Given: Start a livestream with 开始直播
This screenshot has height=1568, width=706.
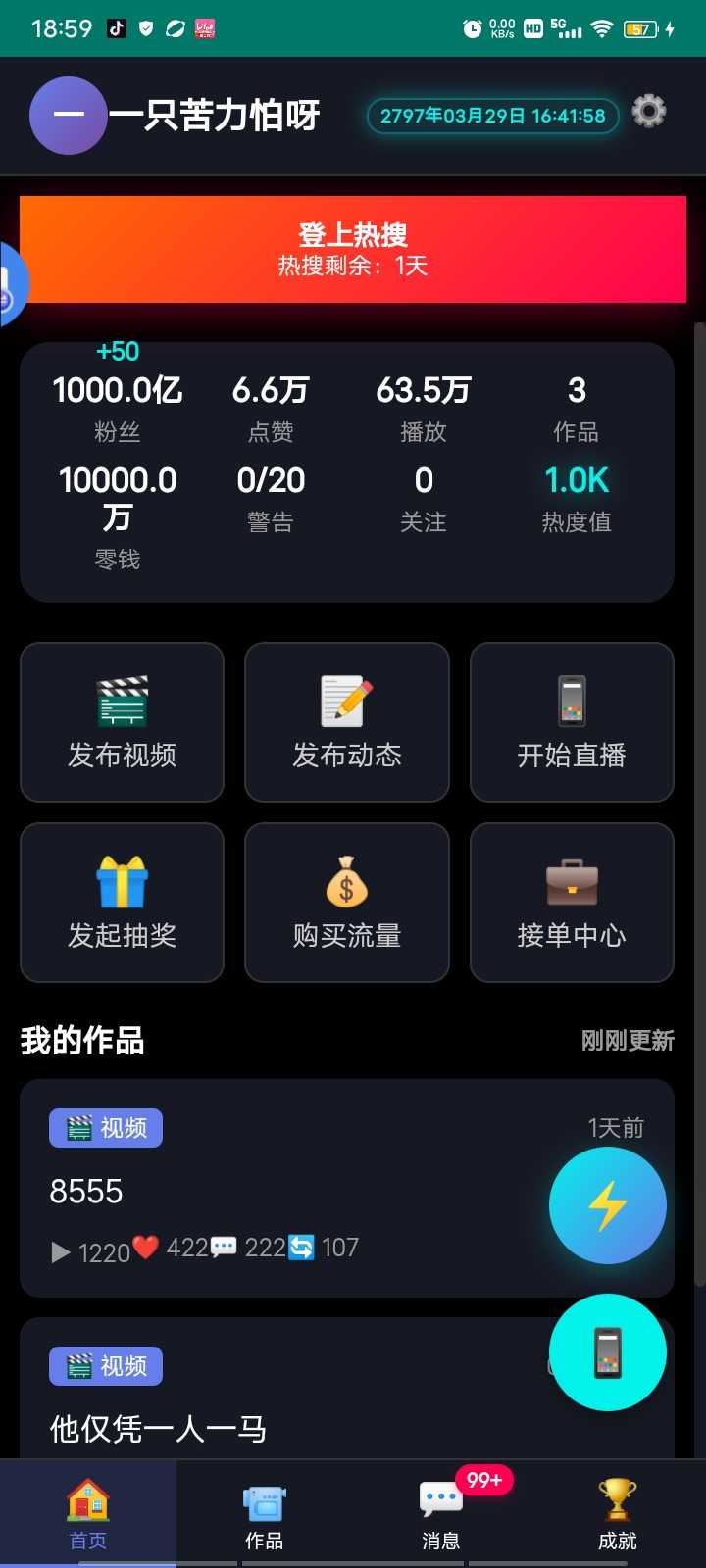Looking at the screenshot, I should click(572, 722).
